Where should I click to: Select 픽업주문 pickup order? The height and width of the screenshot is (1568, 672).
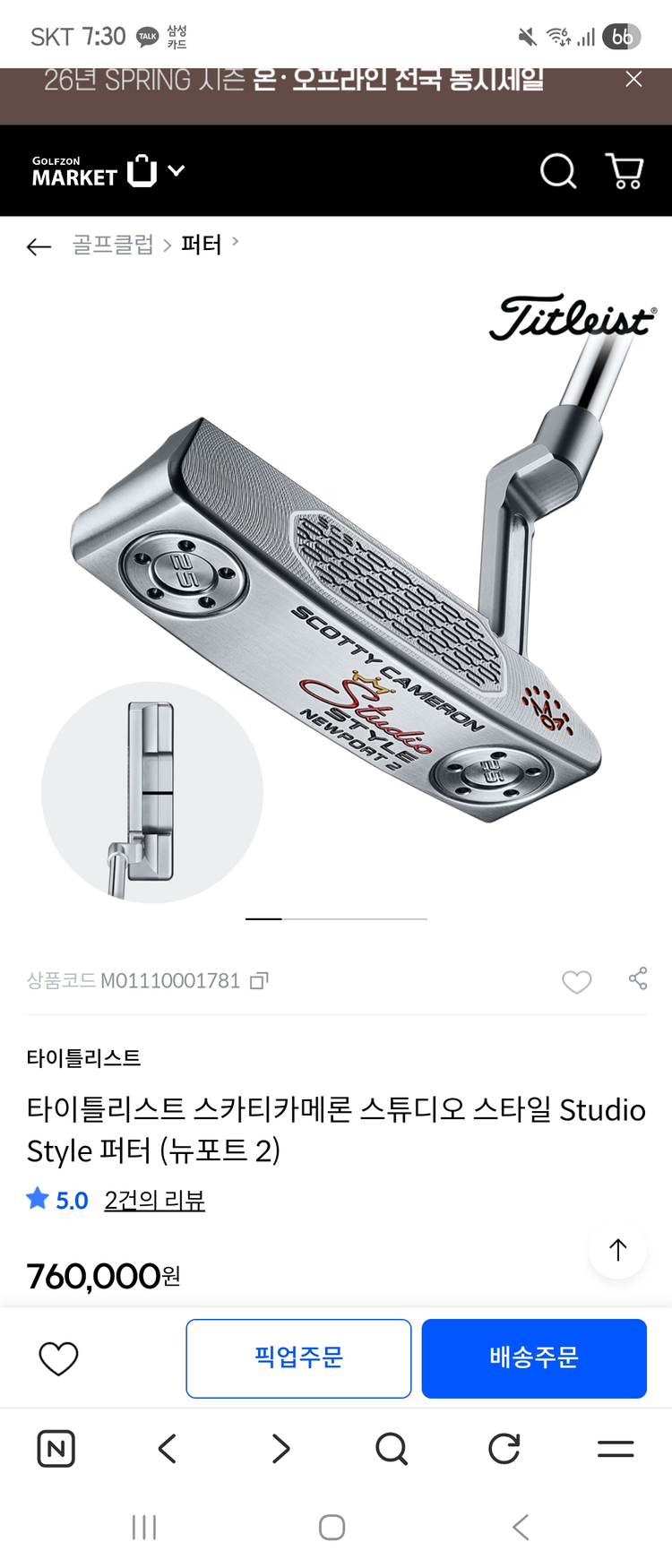coord(298,1357)
